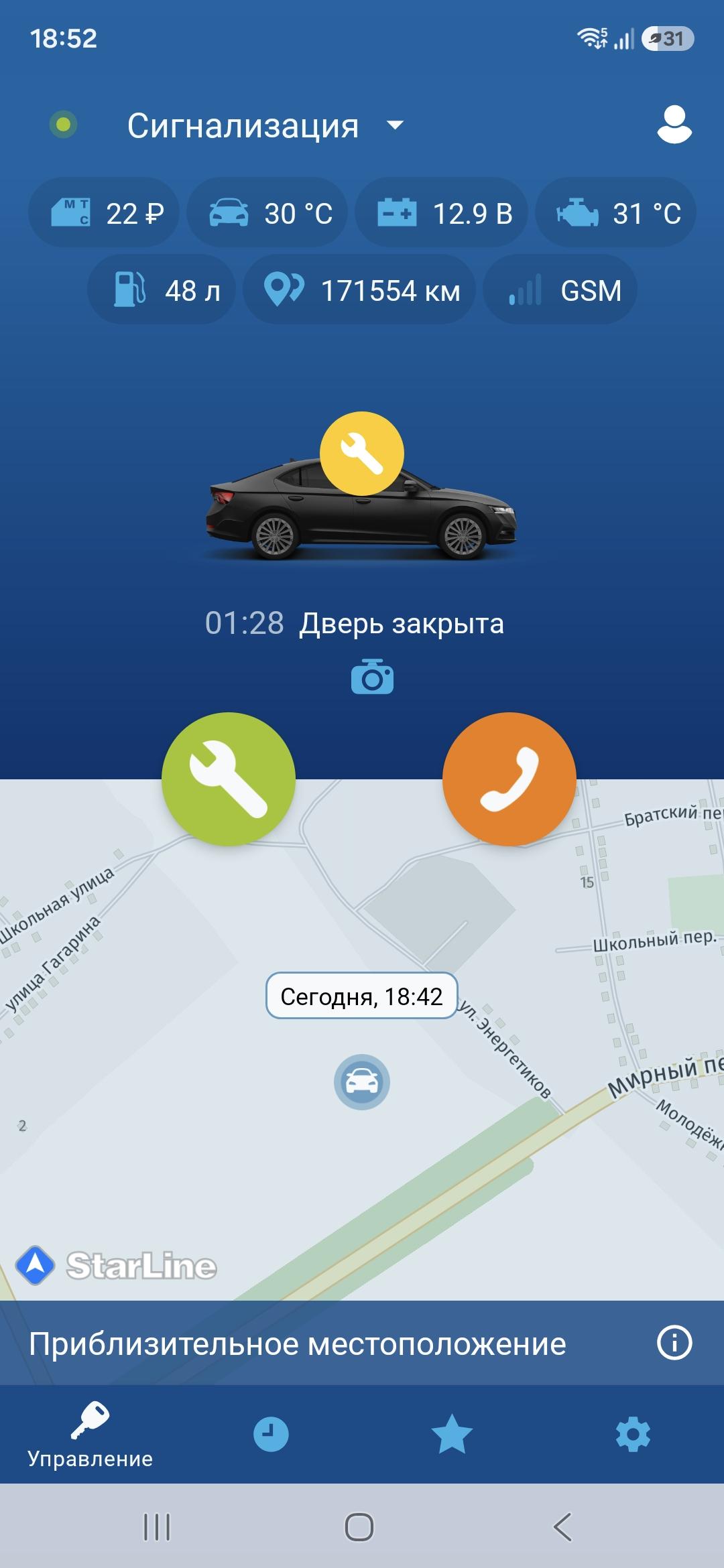Viewport: 724px width, 1568px height.
Task: Open the 171554 км mileage chip
Action: click(x=359, y=289)
